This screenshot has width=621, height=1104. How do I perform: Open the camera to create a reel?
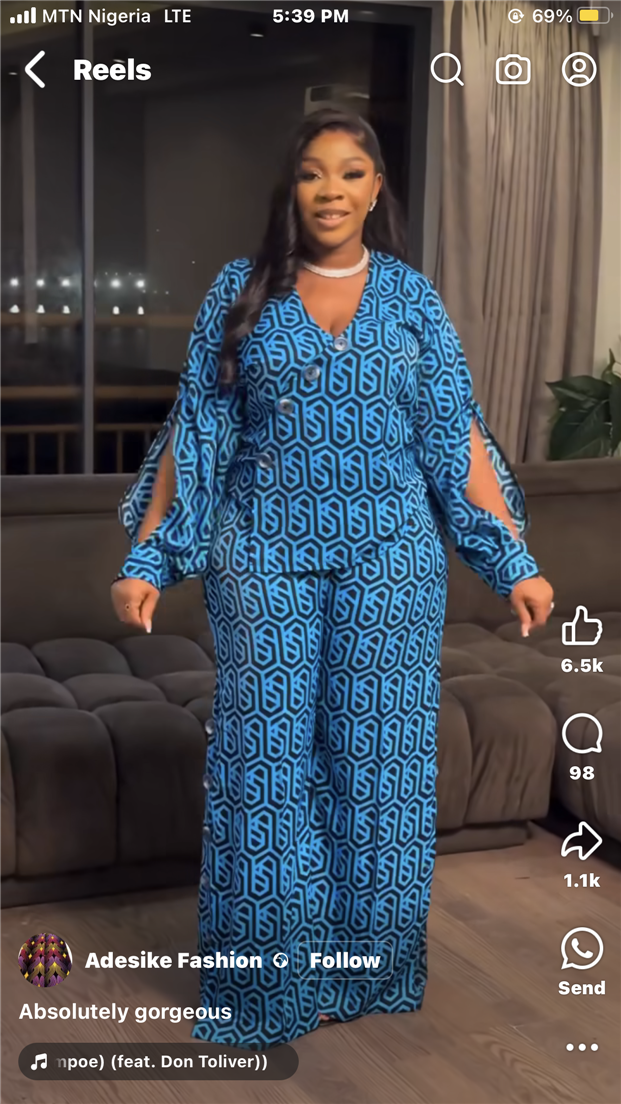point(513,69)
